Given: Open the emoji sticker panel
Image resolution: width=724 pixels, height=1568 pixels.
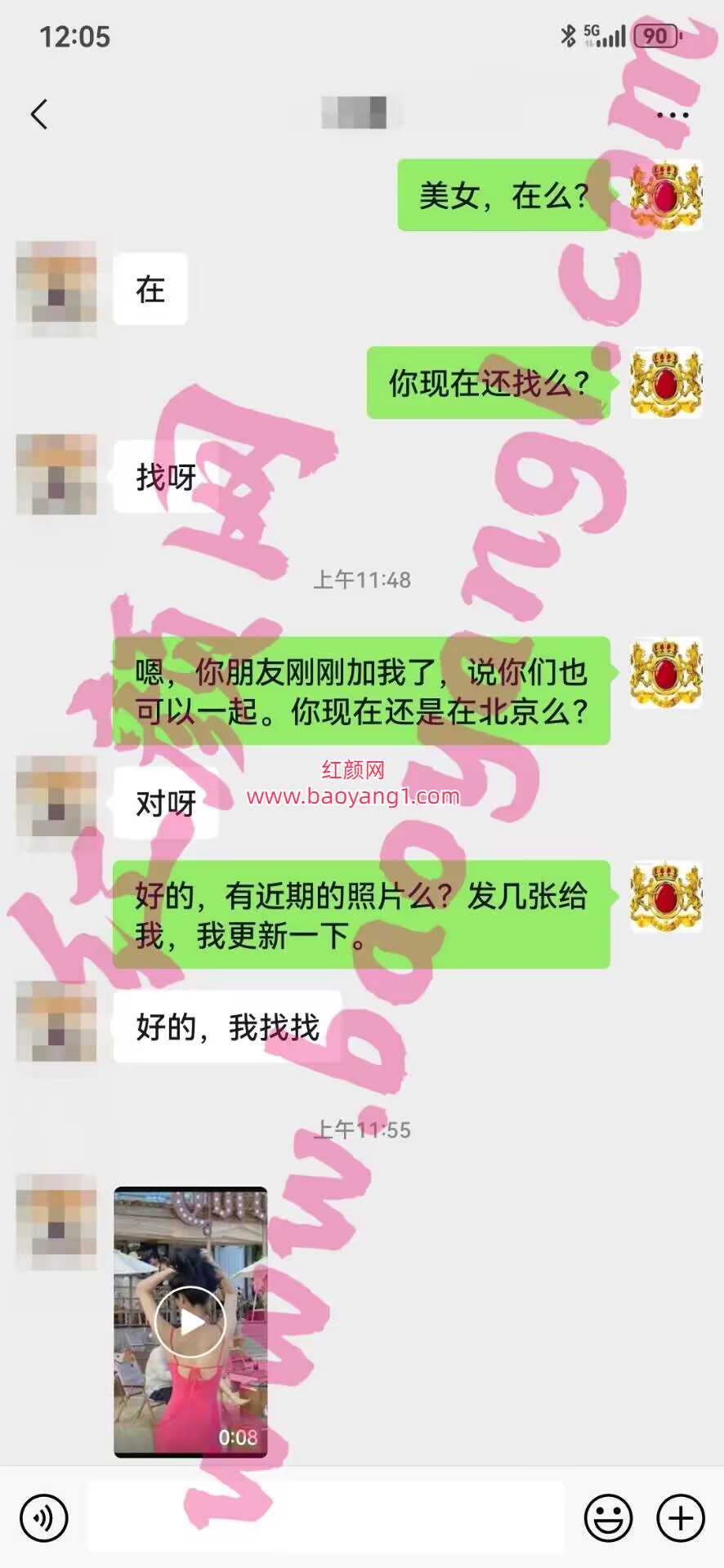Looking at the screenshot, I should 608,1518.
